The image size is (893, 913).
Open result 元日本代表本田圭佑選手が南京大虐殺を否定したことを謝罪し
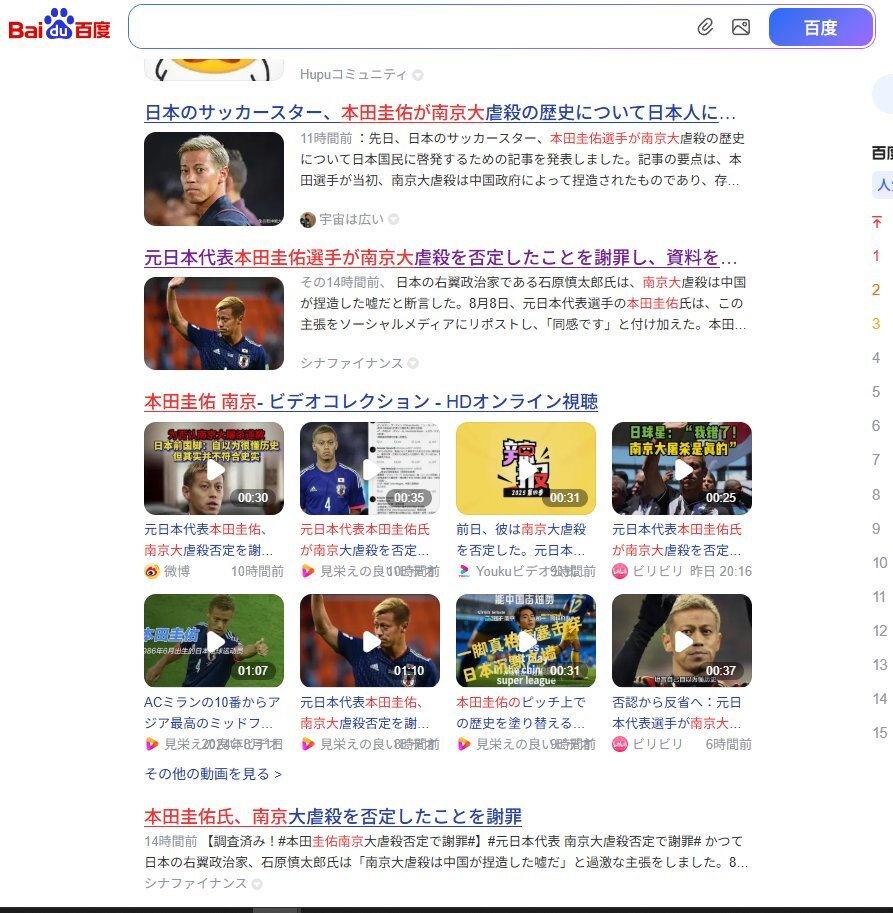point(440,257)
